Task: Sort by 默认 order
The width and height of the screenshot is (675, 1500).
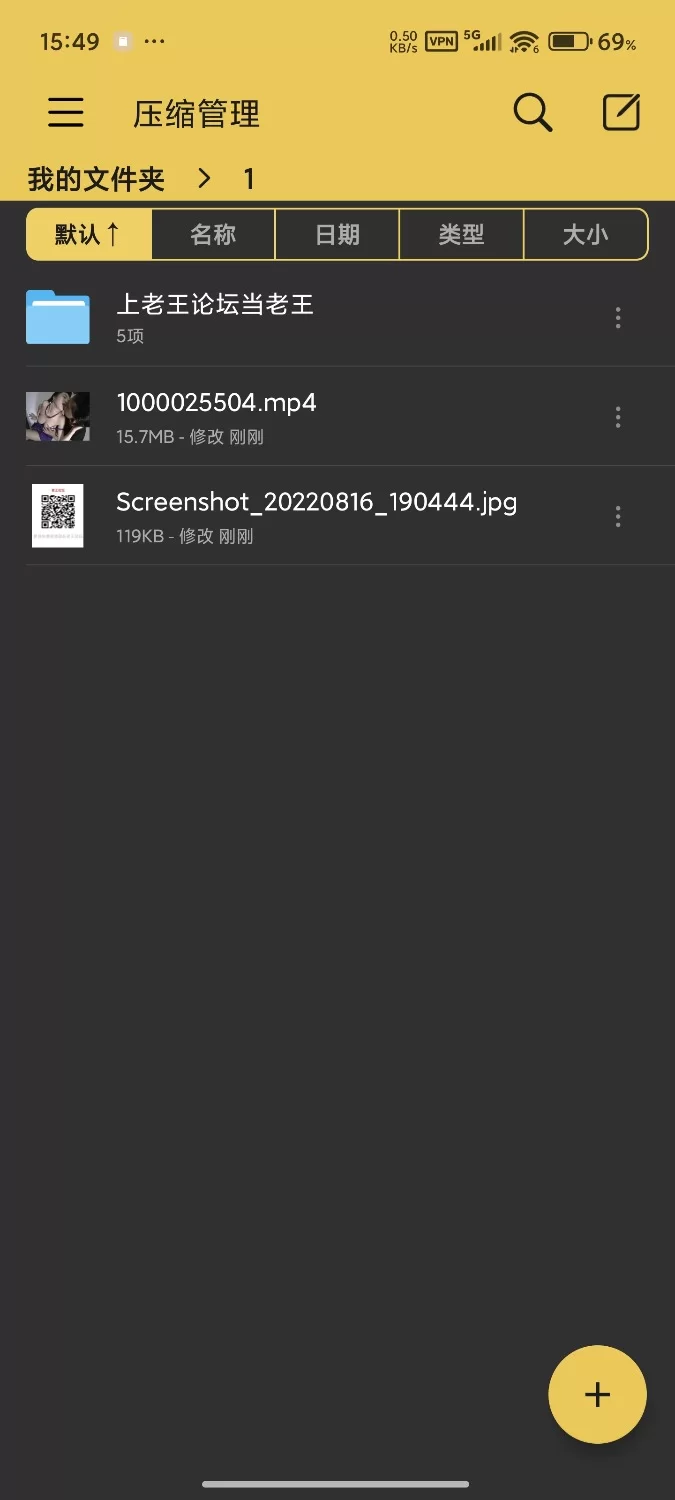Action: point(89,235)
